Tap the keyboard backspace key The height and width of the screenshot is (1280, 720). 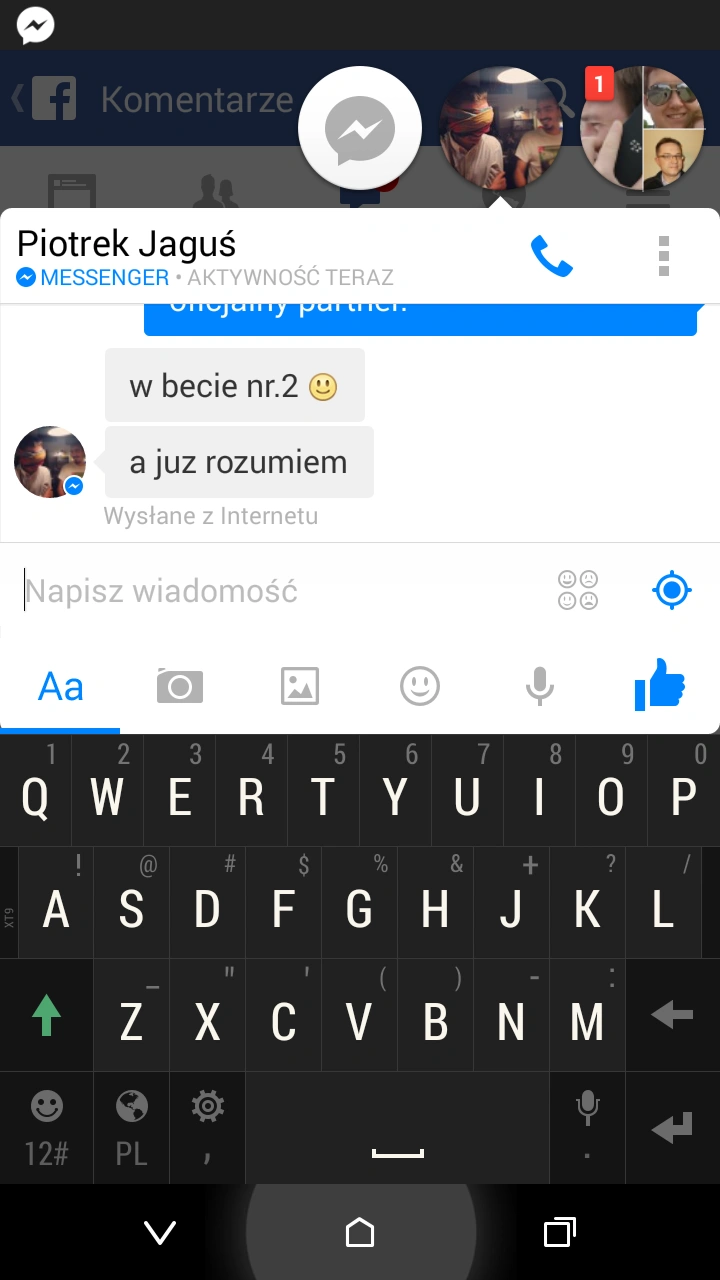click(x=672, y=1016)
